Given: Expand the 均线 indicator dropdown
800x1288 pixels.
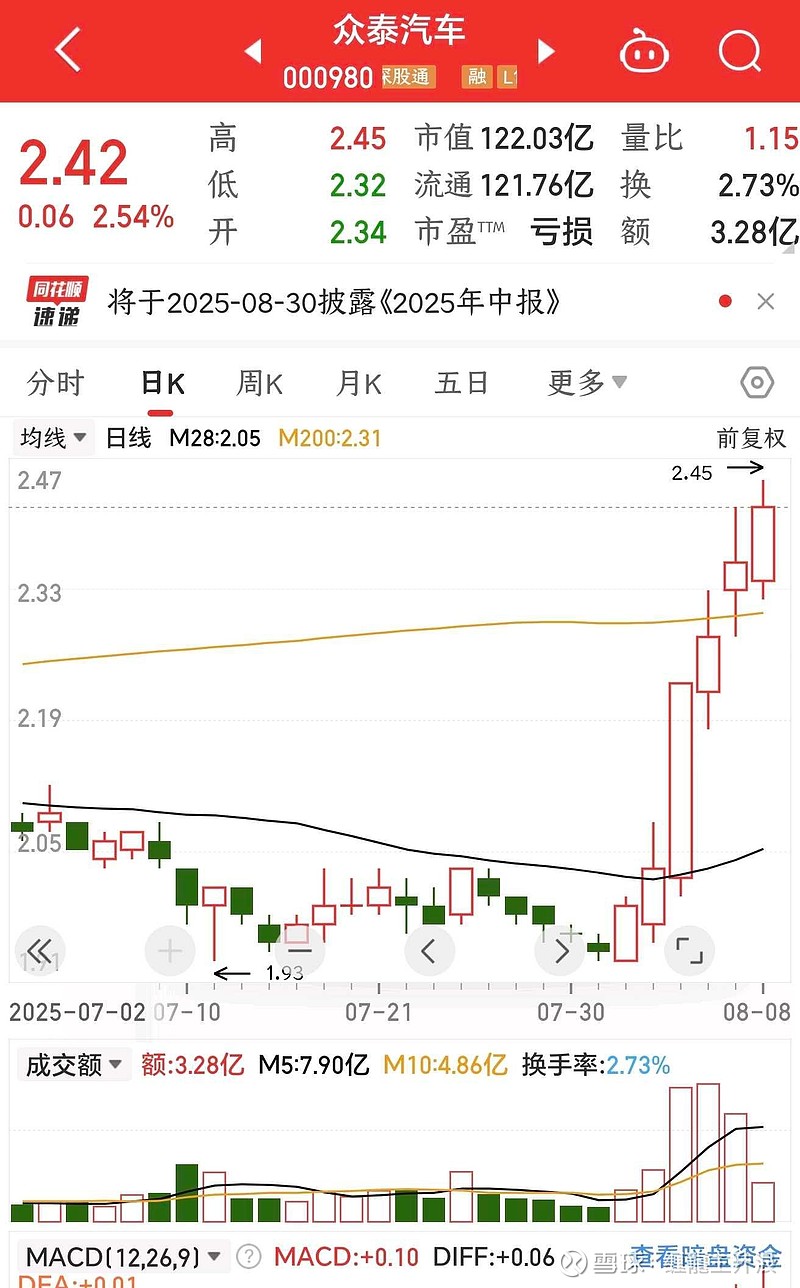Looking at the screenshot, I should click(x=53, y=437).
